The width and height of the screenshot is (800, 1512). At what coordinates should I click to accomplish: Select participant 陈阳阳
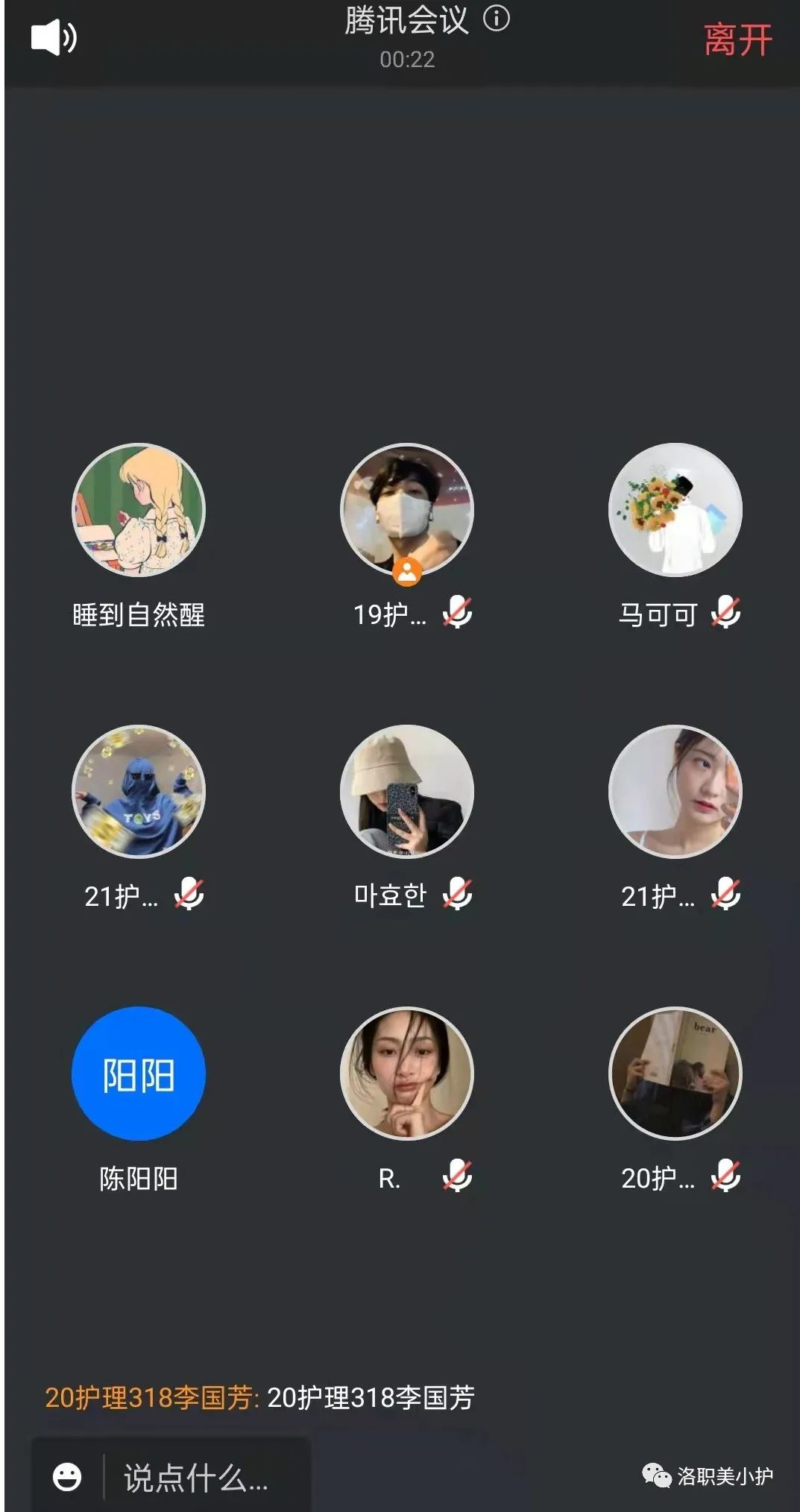[139, 1074]
